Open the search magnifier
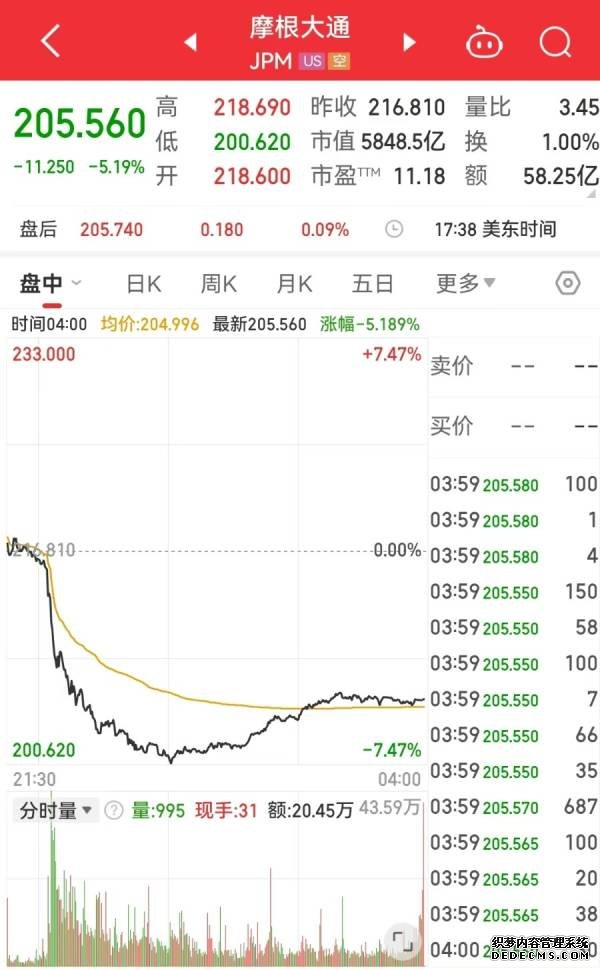 [555, 42]
